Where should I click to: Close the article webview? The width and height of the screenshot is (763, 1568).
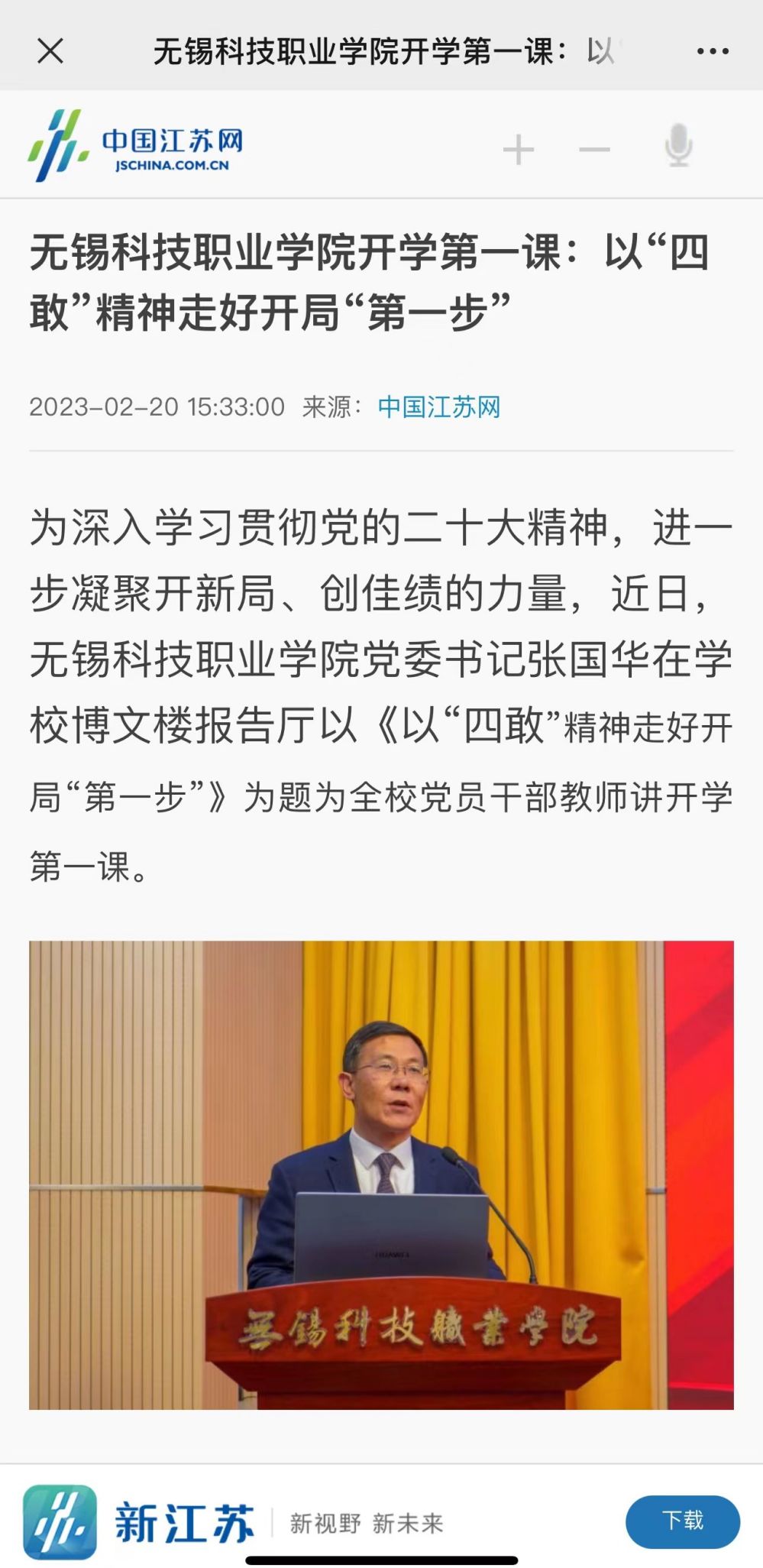(x=50, y=51)
